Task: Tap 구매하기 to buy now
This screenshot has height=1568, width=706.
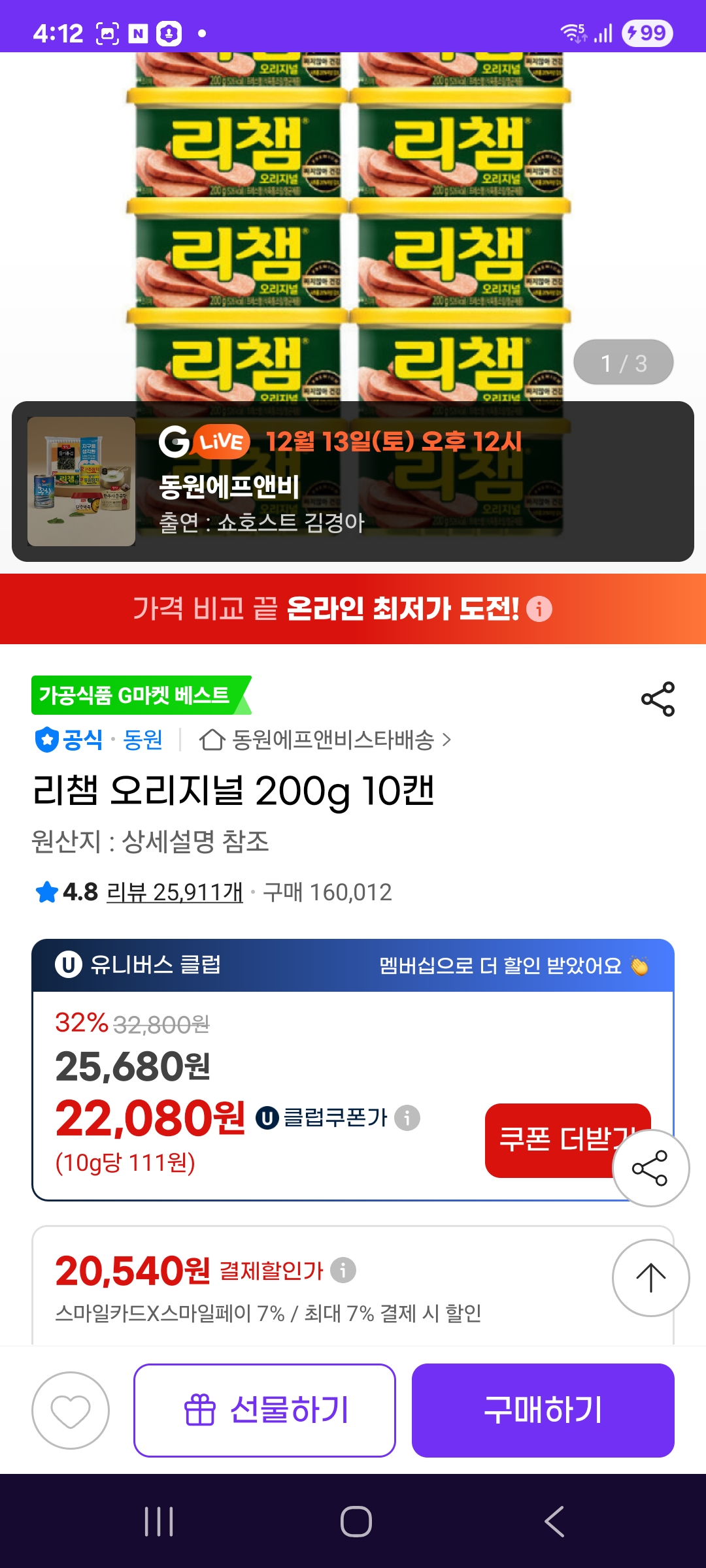Action: [x=543, y=1411]
